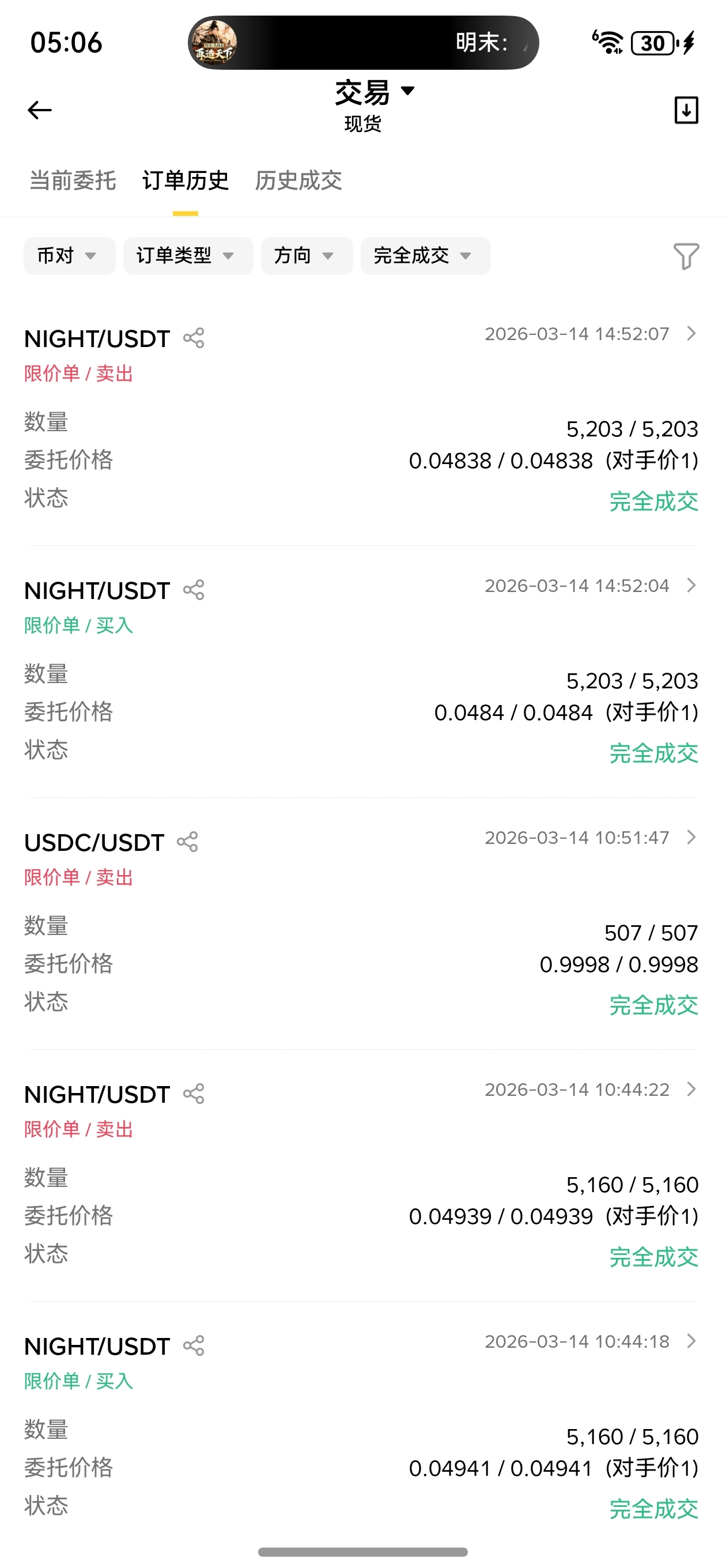View details of the 14:52:04 buy order
The height and width of the screenshot is (1568, 726).
pyautogui.click(x=691, y=586)
